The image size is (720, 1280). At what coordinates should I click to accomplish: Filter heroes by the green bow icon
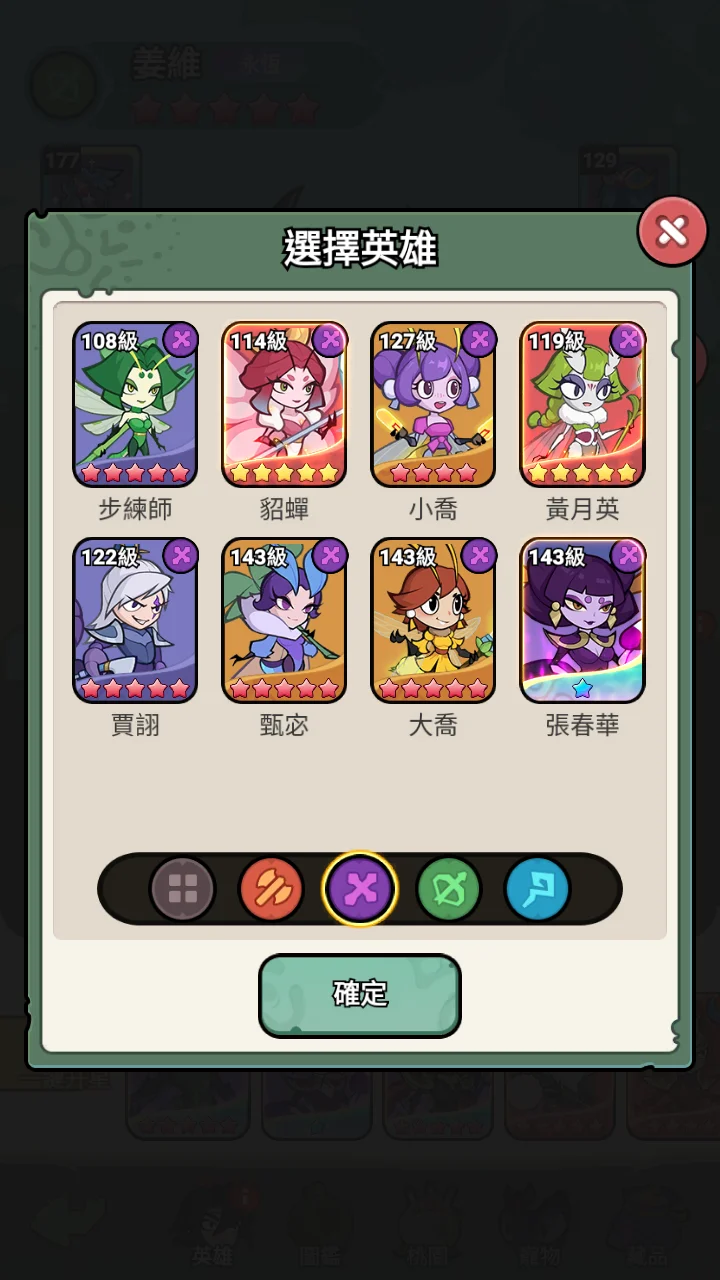449,888
